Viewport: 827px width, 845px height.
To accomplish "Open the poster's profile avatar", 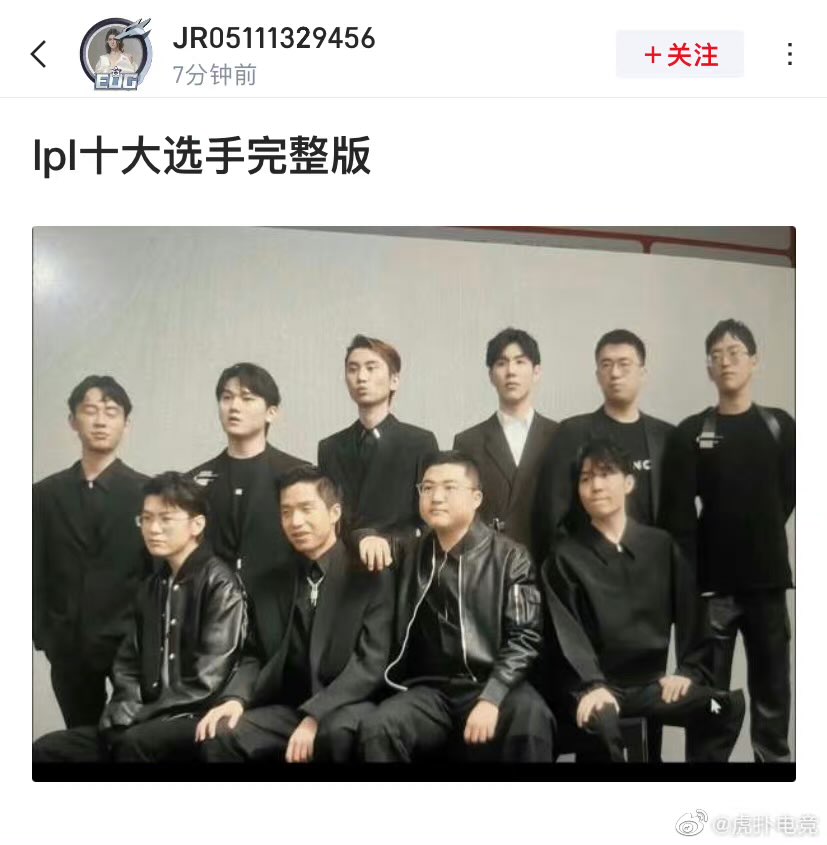I will click(x=115, y=54).
